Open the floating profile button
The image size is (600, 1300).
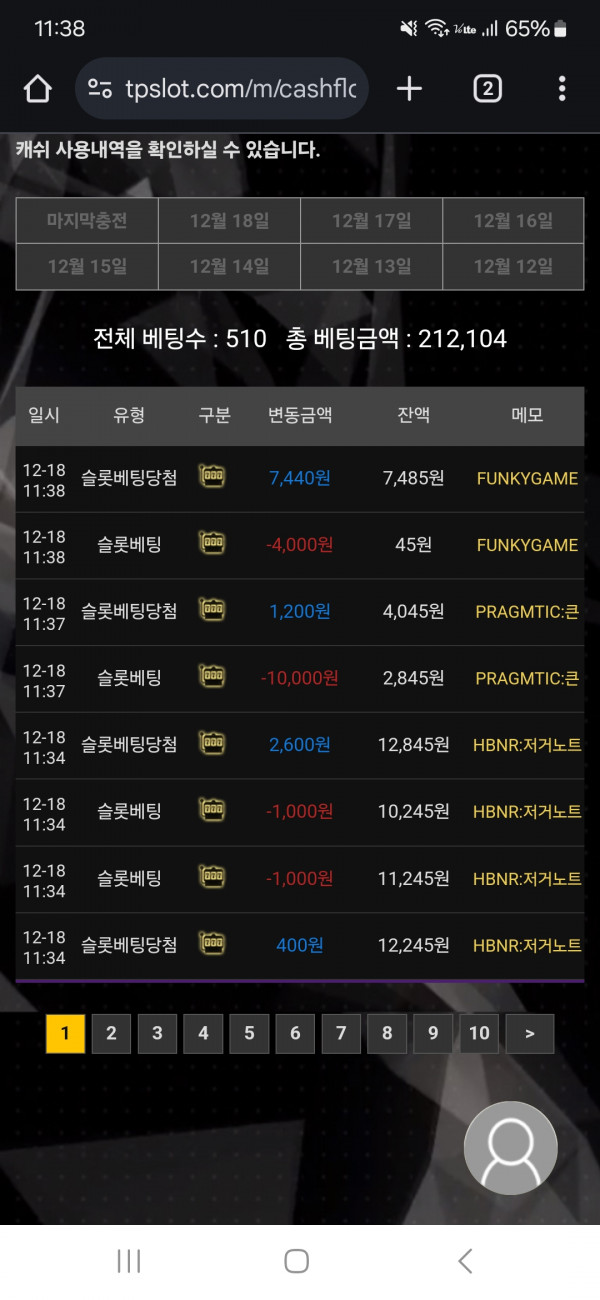(x=510, y=1148)
